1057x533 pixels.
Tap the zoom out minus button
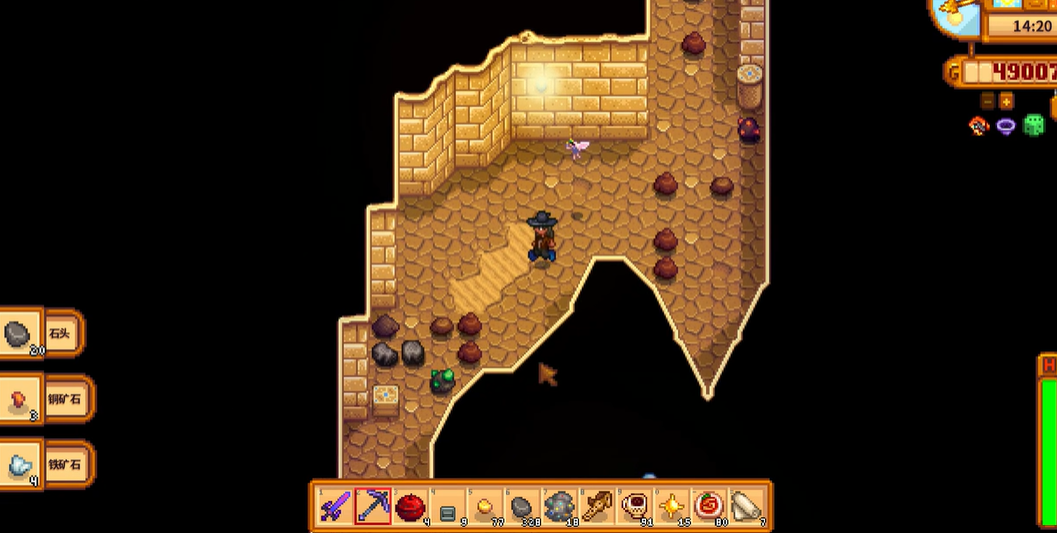pos(988,101)
